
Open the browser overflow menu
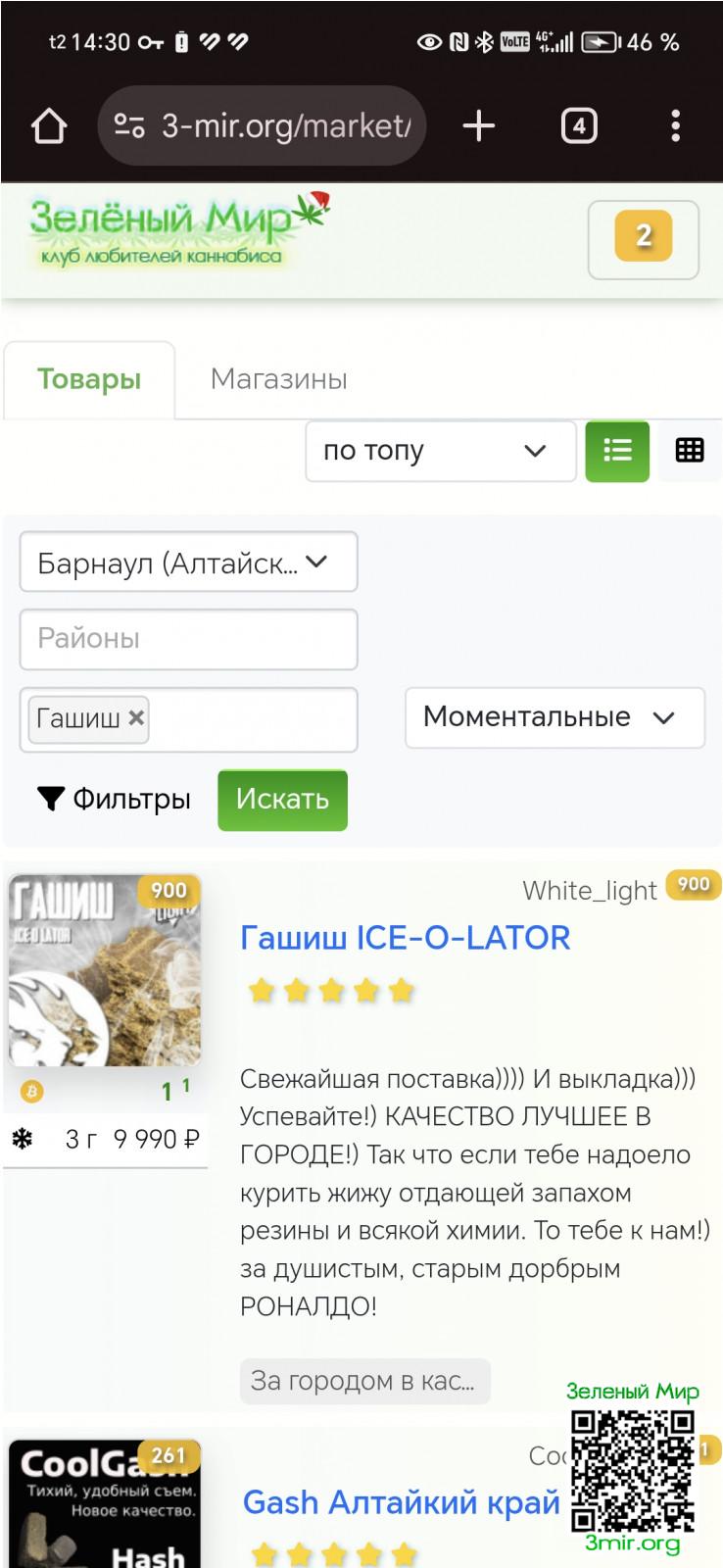(675, 126)
